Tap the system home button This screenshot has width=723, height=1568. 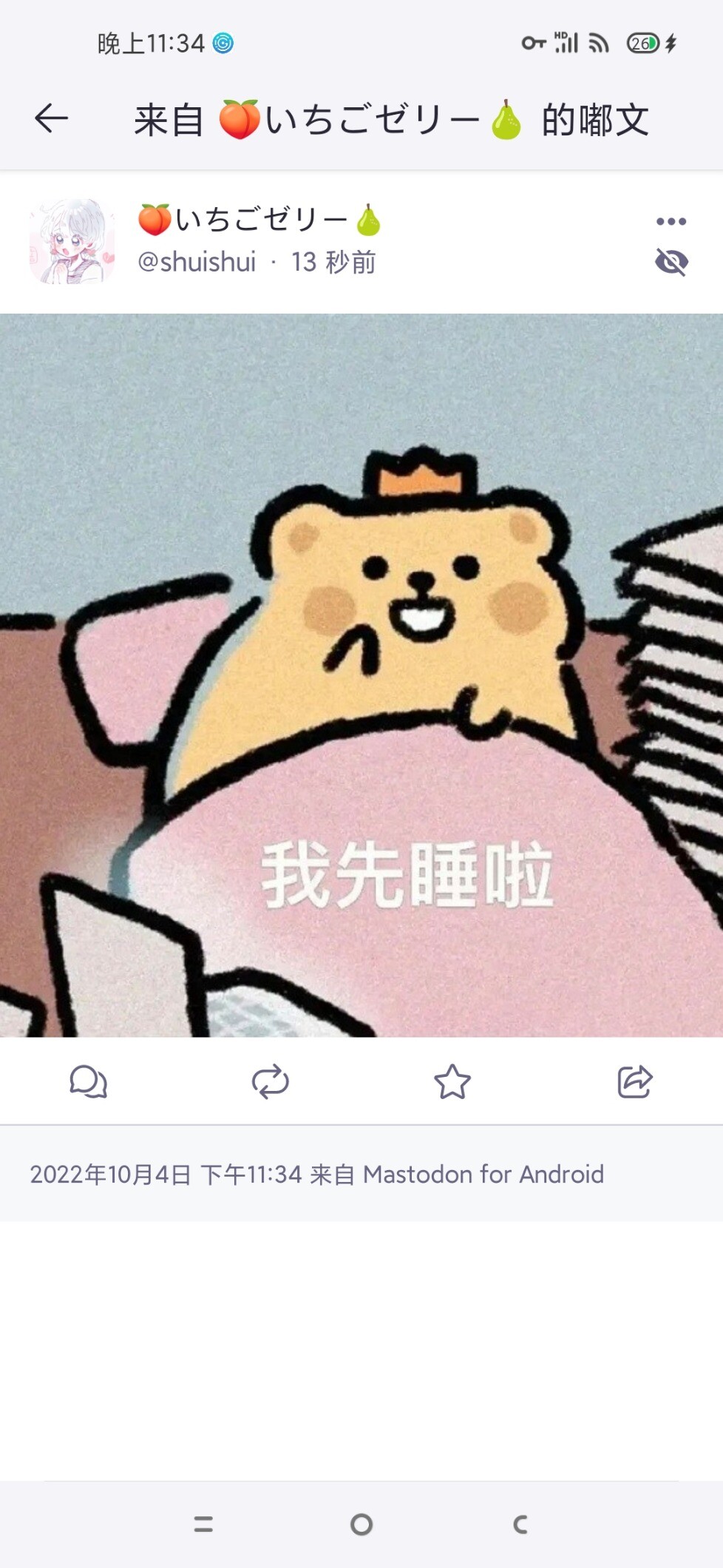coord(361,1524)
